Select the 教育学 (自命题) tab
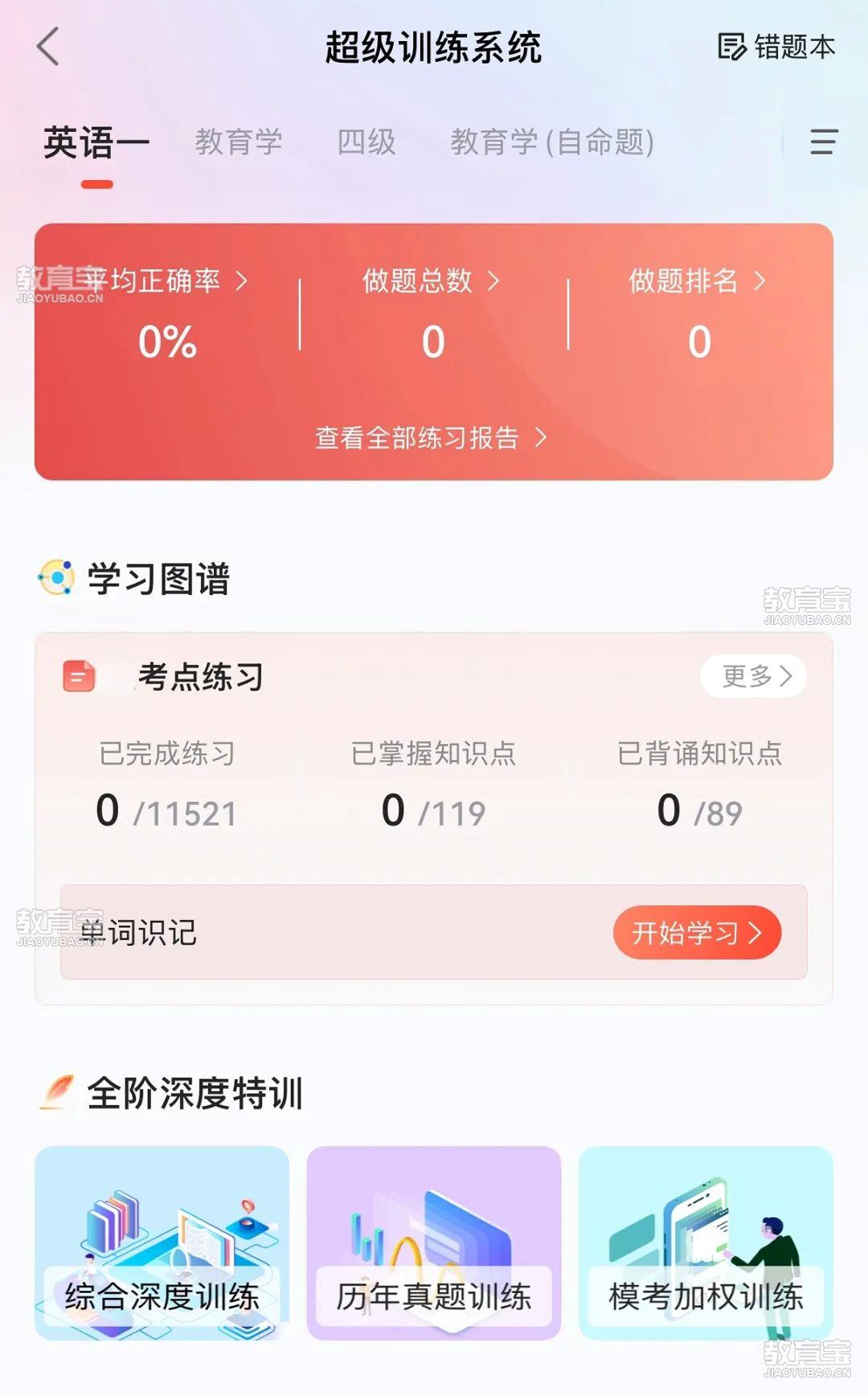The height and width of the screenshot is (1396, 868). (x=552, y=142)
